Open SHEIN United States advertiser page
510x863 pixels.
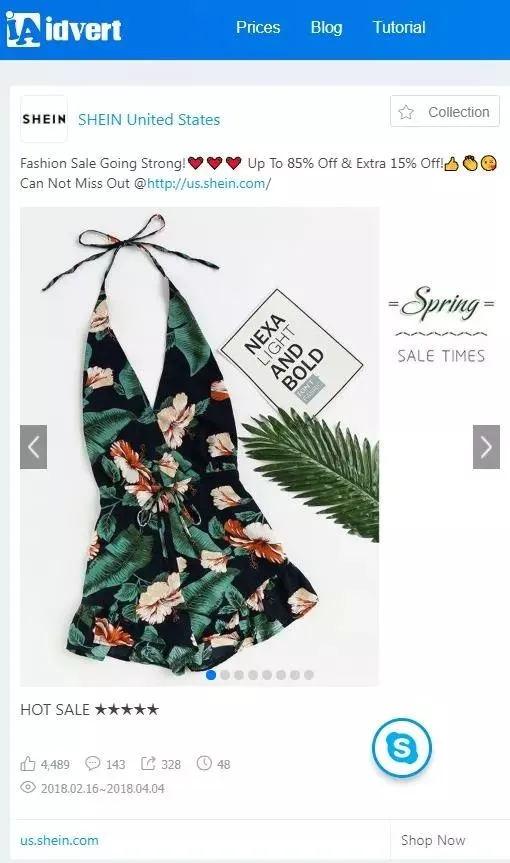(149, 119)
